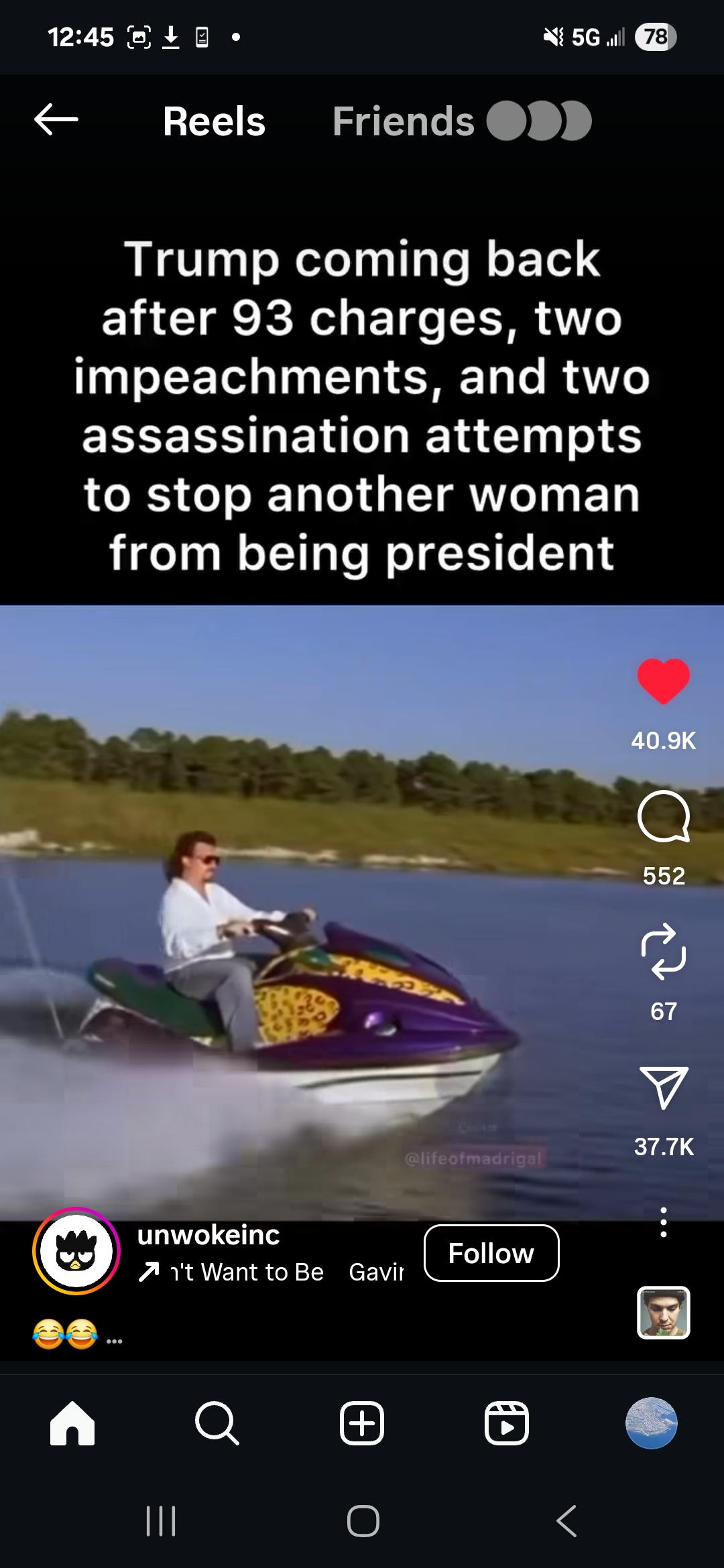Go back using the top-left arrow
The width and height of the screenshot is (724, 1568).
56,120
